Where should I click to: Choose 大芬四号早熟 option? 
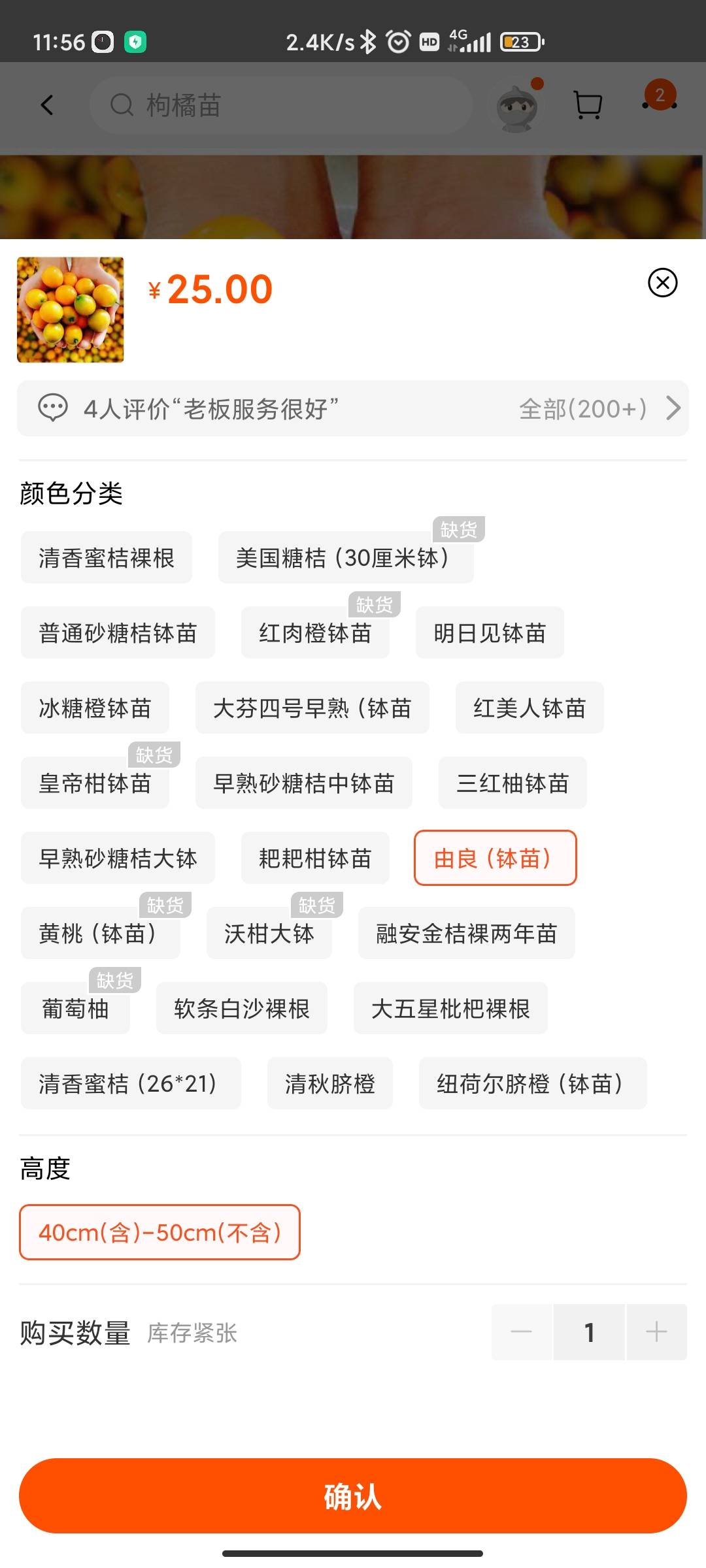(312, 708)
